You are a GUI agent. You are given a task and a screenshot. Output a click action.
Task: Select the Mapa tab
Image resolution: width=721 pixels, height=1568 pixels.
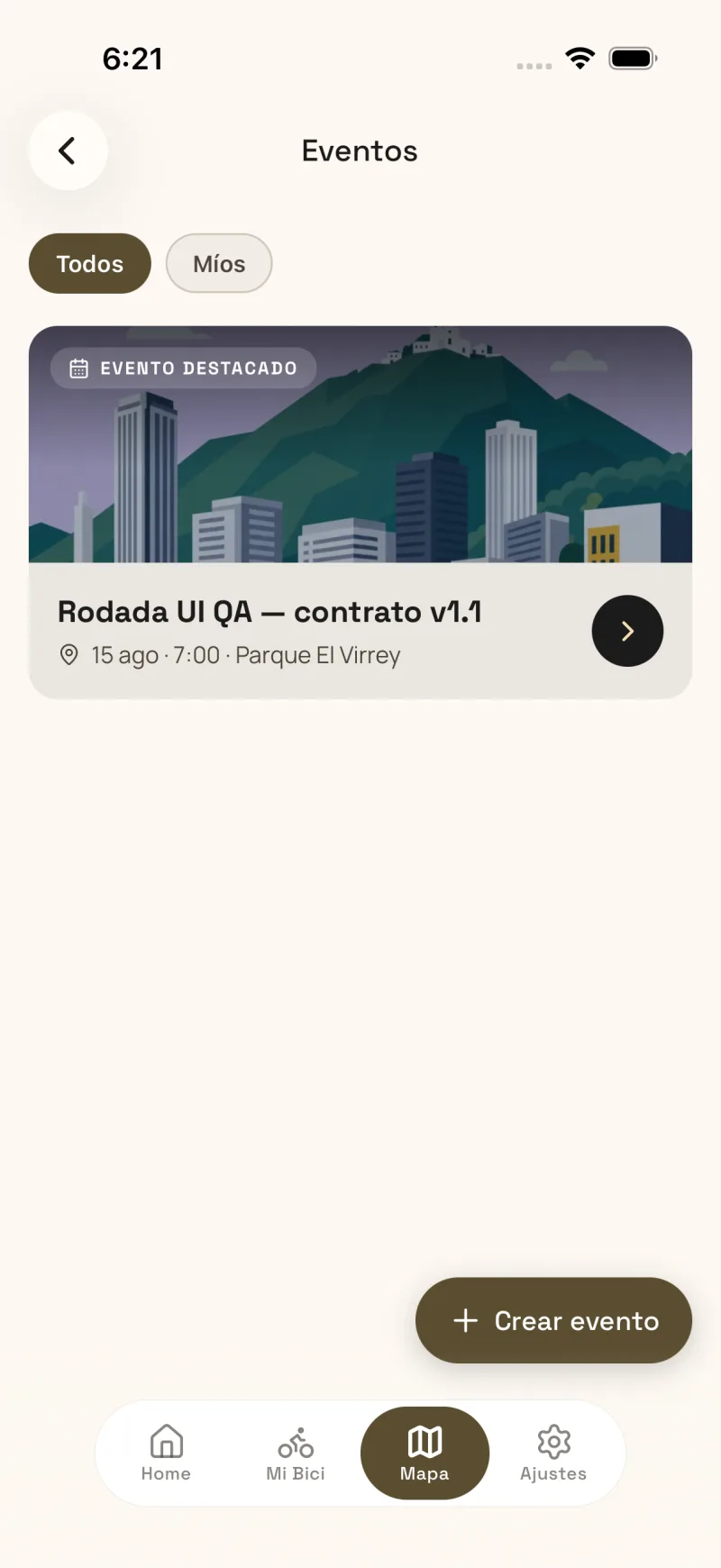point(424,1453)
